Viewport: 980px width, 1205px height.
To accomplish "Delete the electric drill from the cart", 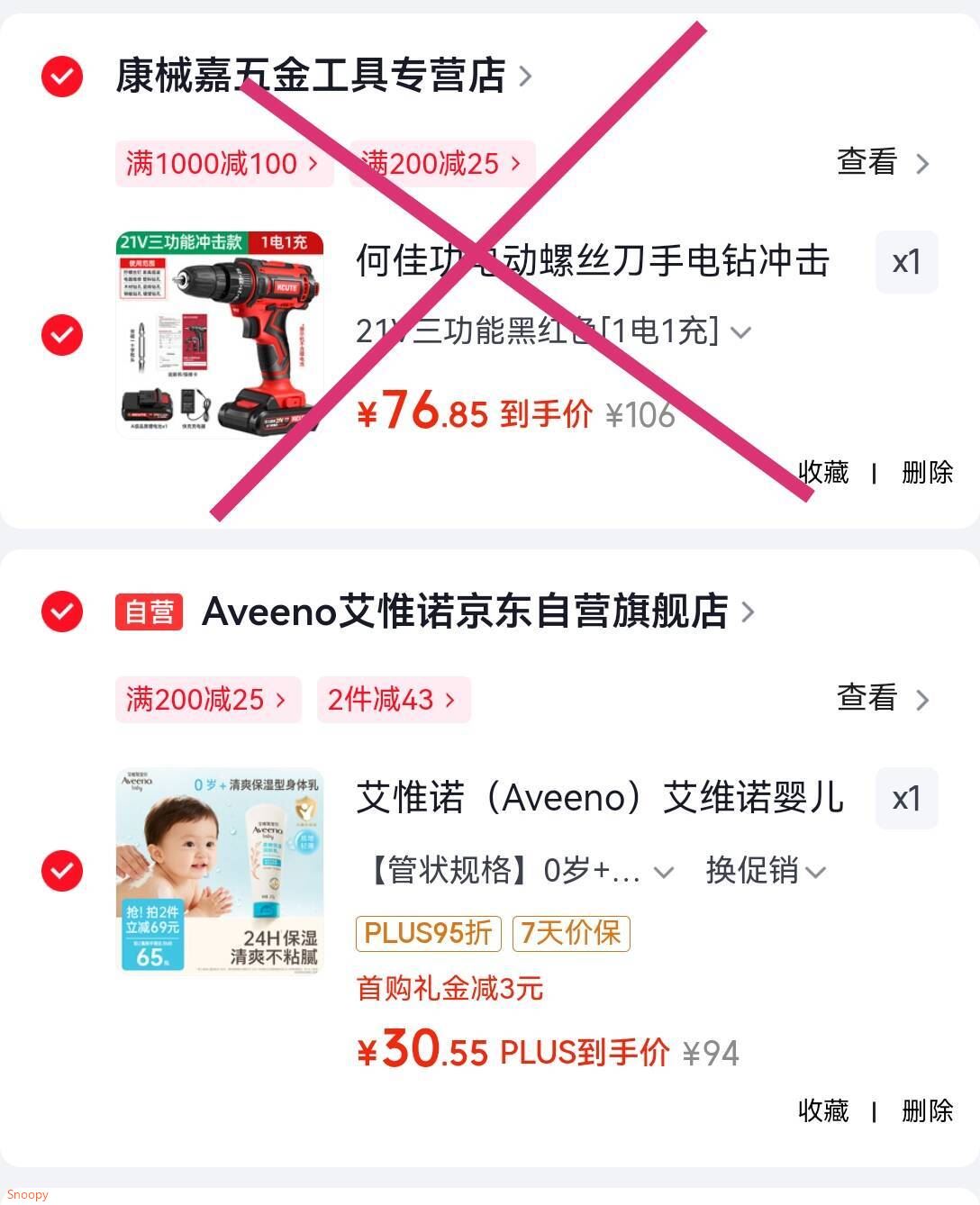I will 927,472.
